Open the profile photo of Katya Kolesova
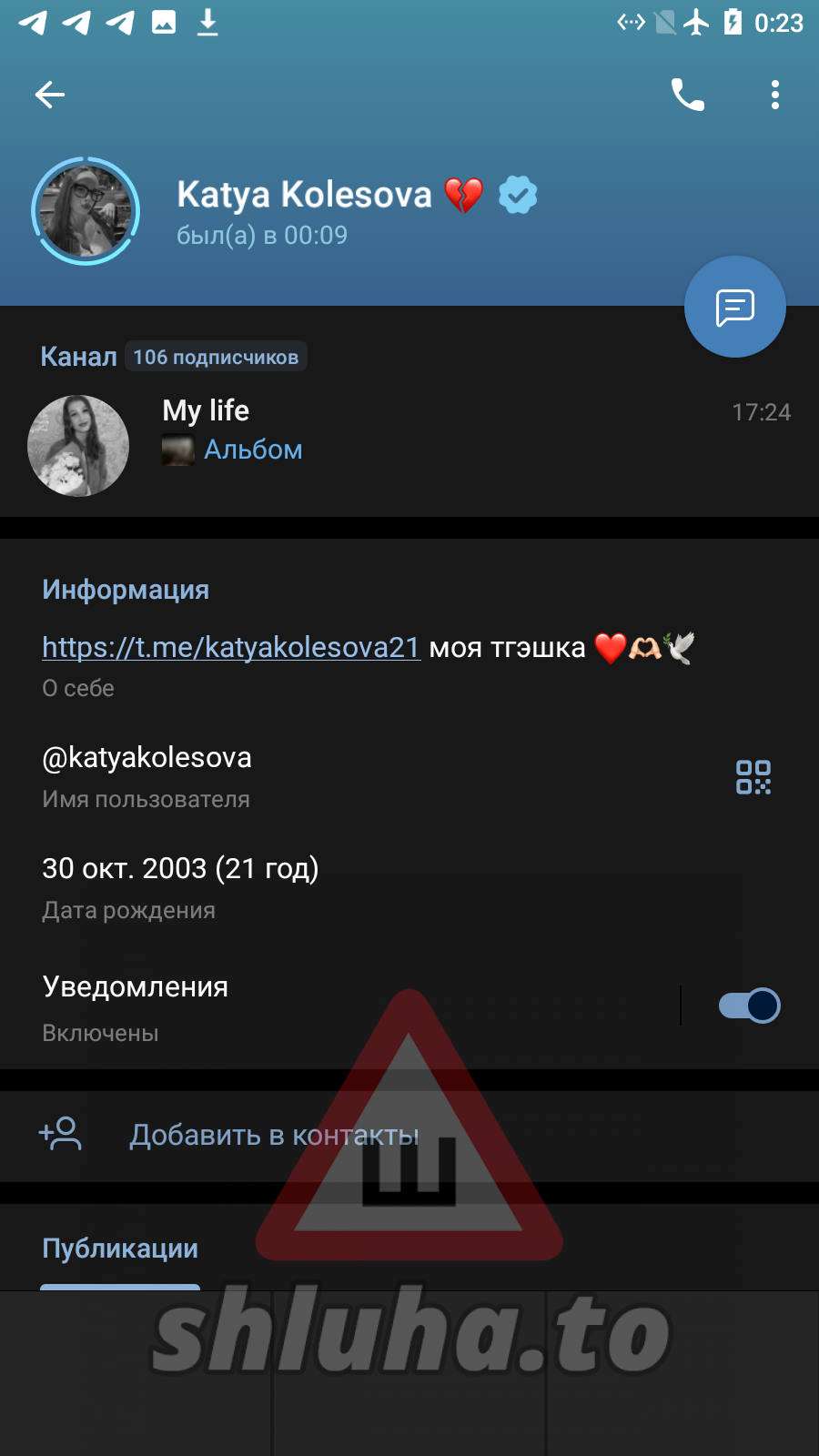 pyautogui.click(x=86, y=211)
